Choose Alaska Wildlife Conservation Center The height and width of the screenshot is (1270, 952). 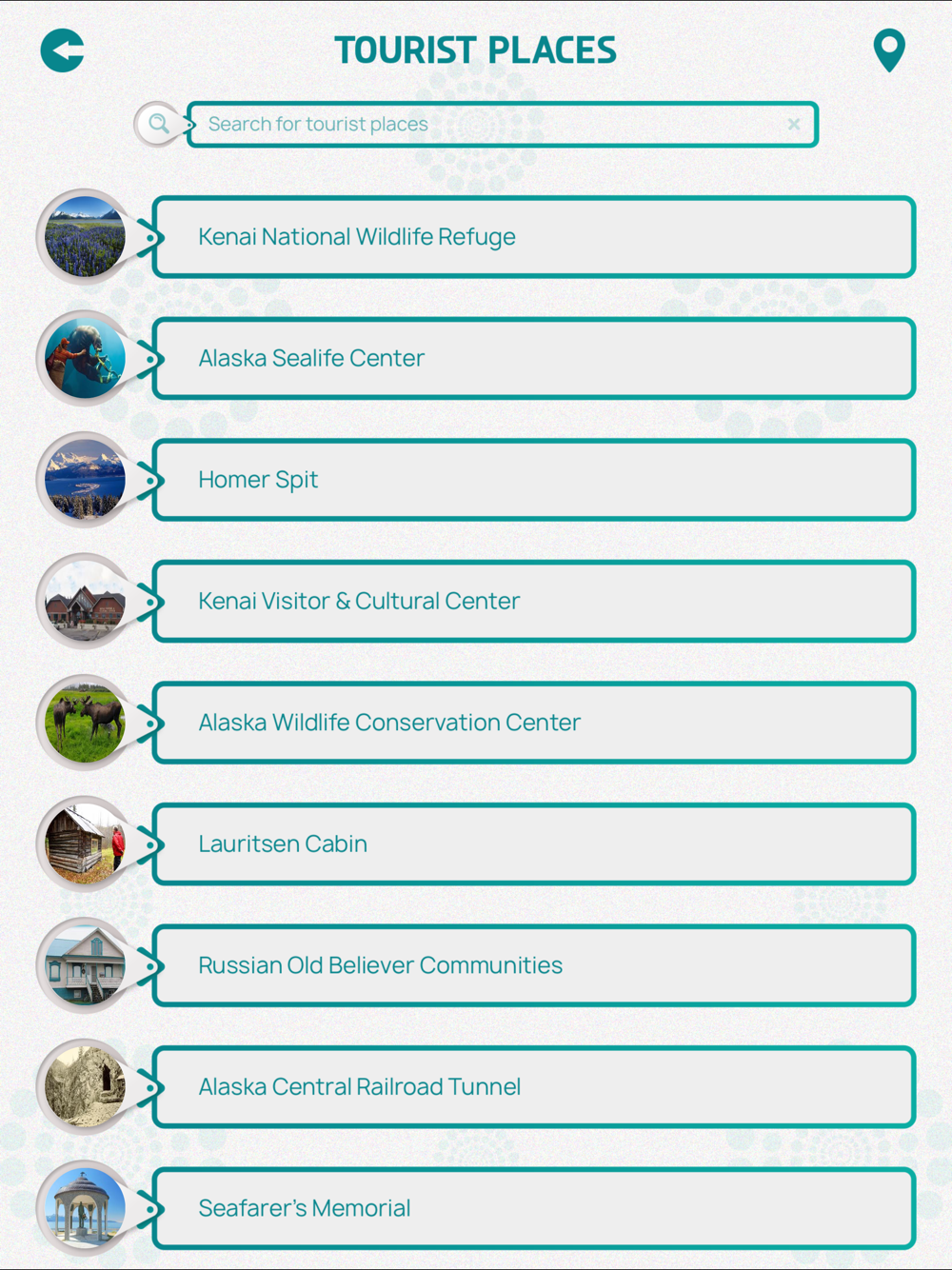533,723
